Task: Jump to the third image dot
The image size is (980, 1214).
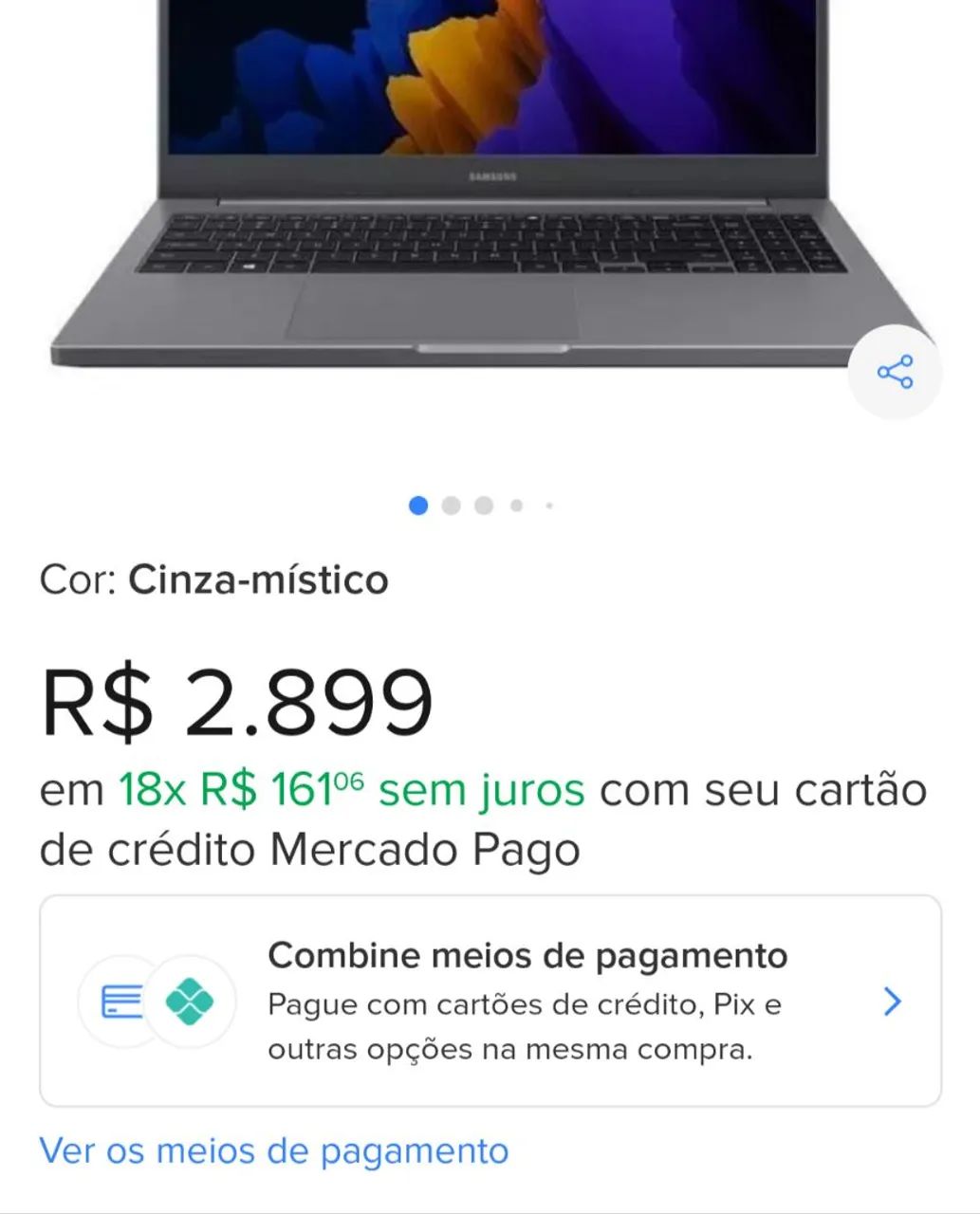Action: pyautogui.click(x=484, y=506)
